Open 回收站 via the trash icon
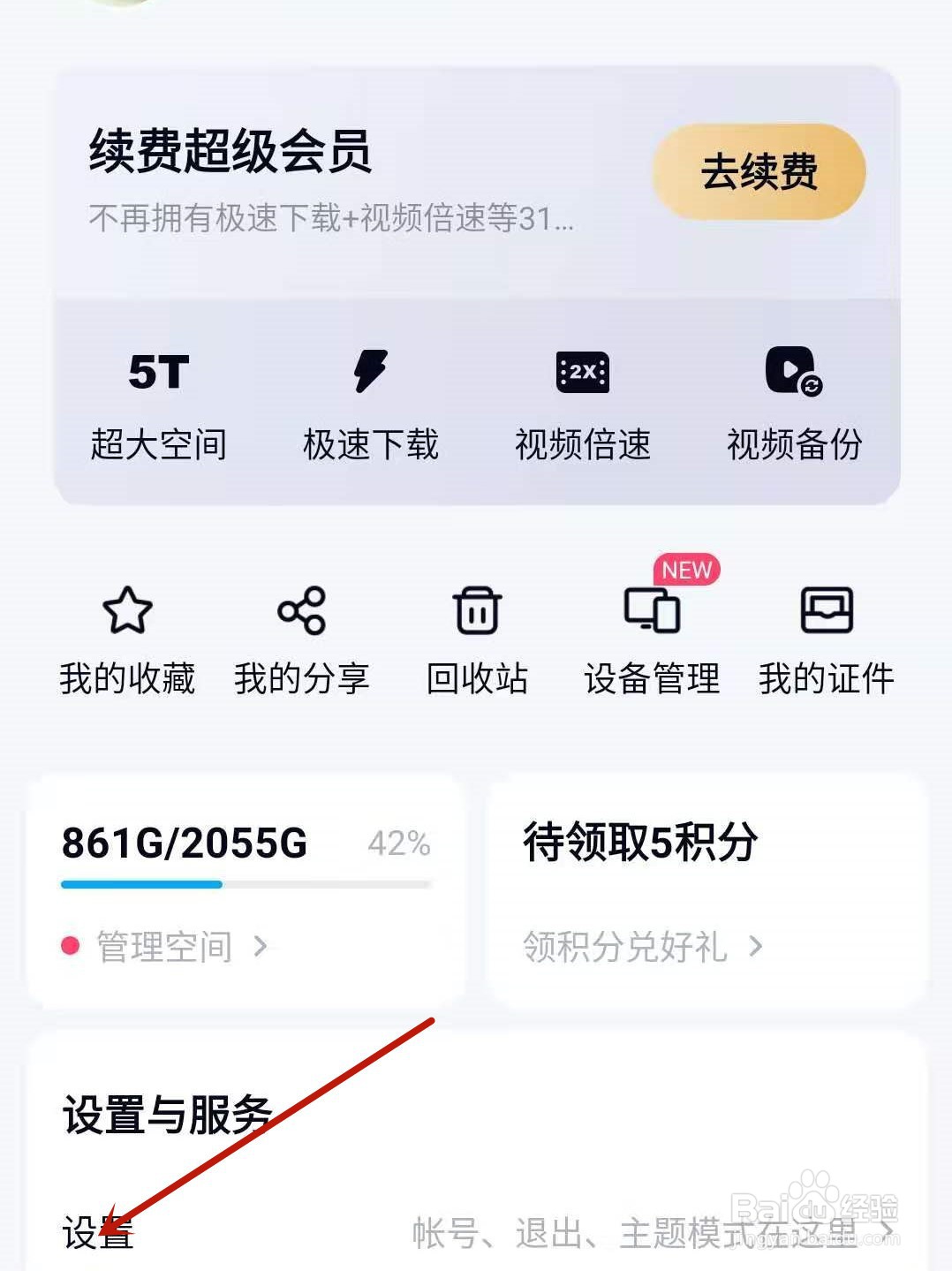952x1271 pixels. (x=477, y=611)
